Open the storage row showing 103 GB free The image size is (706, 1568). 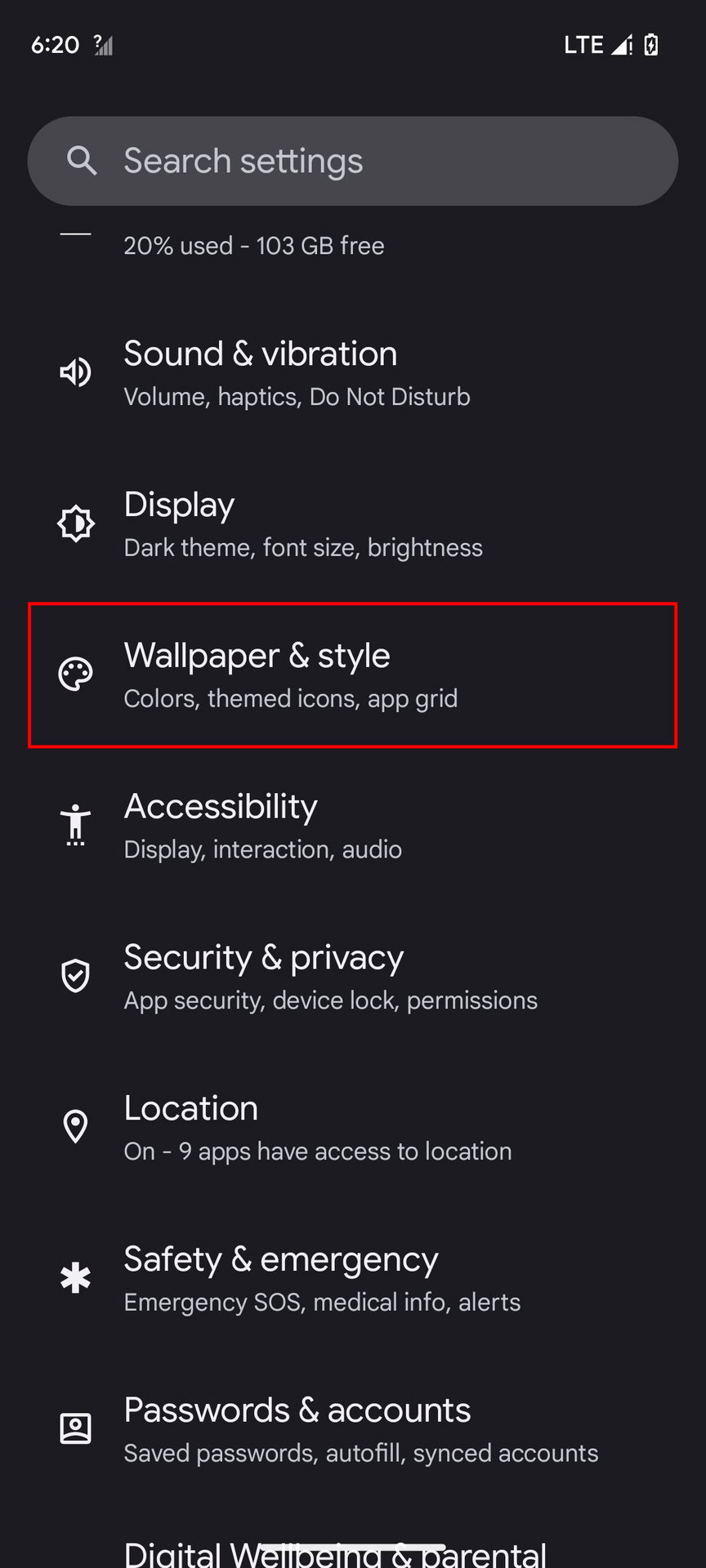click(353, 245)
